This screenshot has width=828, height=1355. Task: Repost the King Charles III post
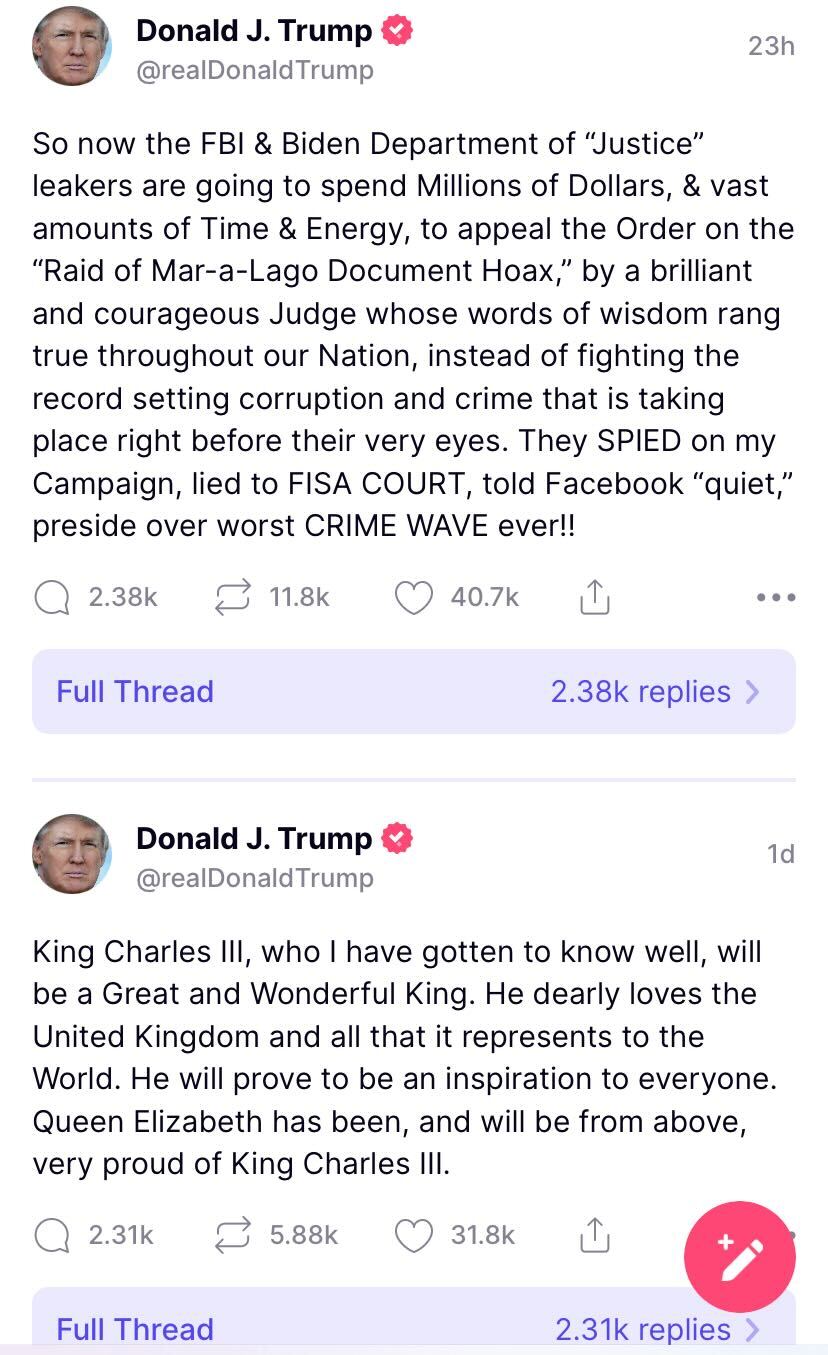[232, 1235]
